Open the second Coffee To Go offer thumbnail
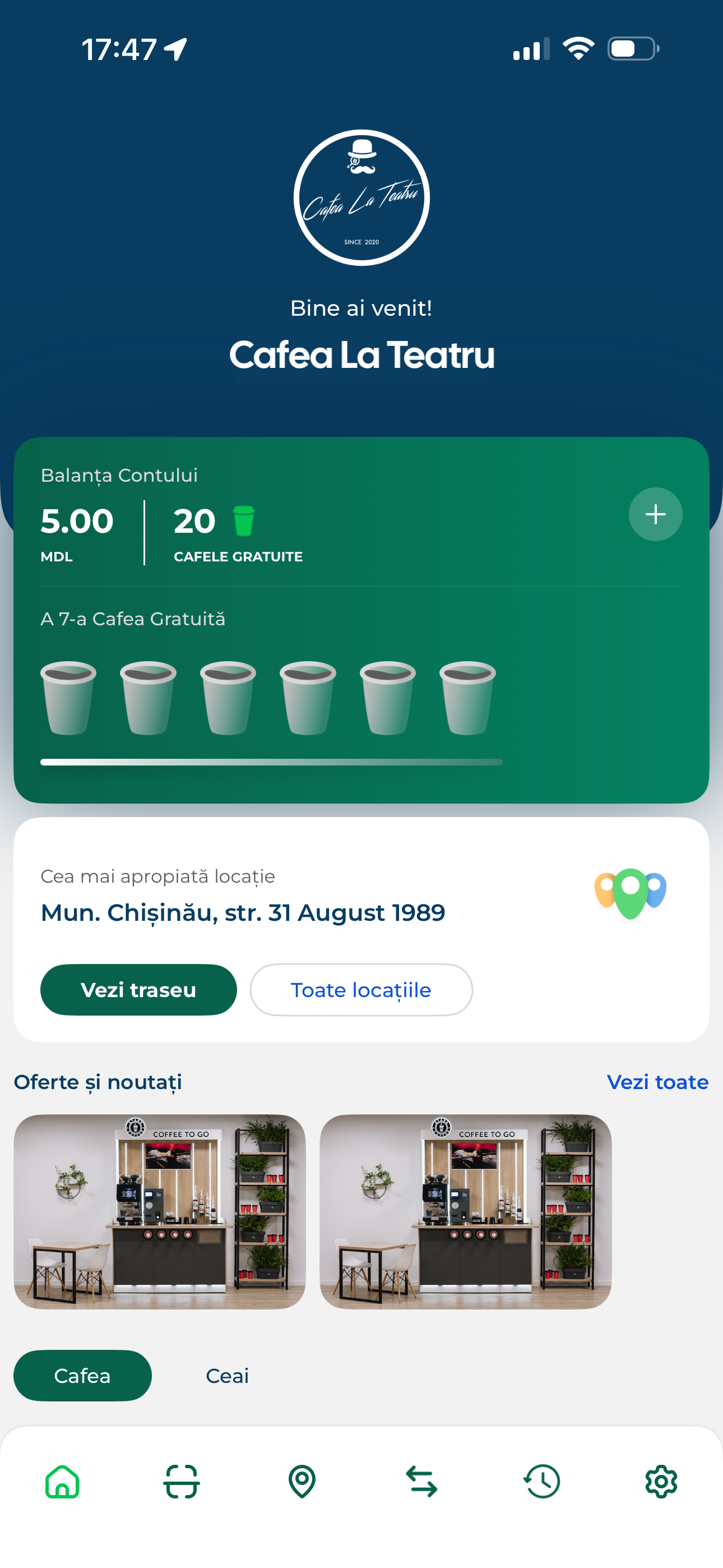This screenshot has height=1568, width=723. click(x=465, y=1211)
